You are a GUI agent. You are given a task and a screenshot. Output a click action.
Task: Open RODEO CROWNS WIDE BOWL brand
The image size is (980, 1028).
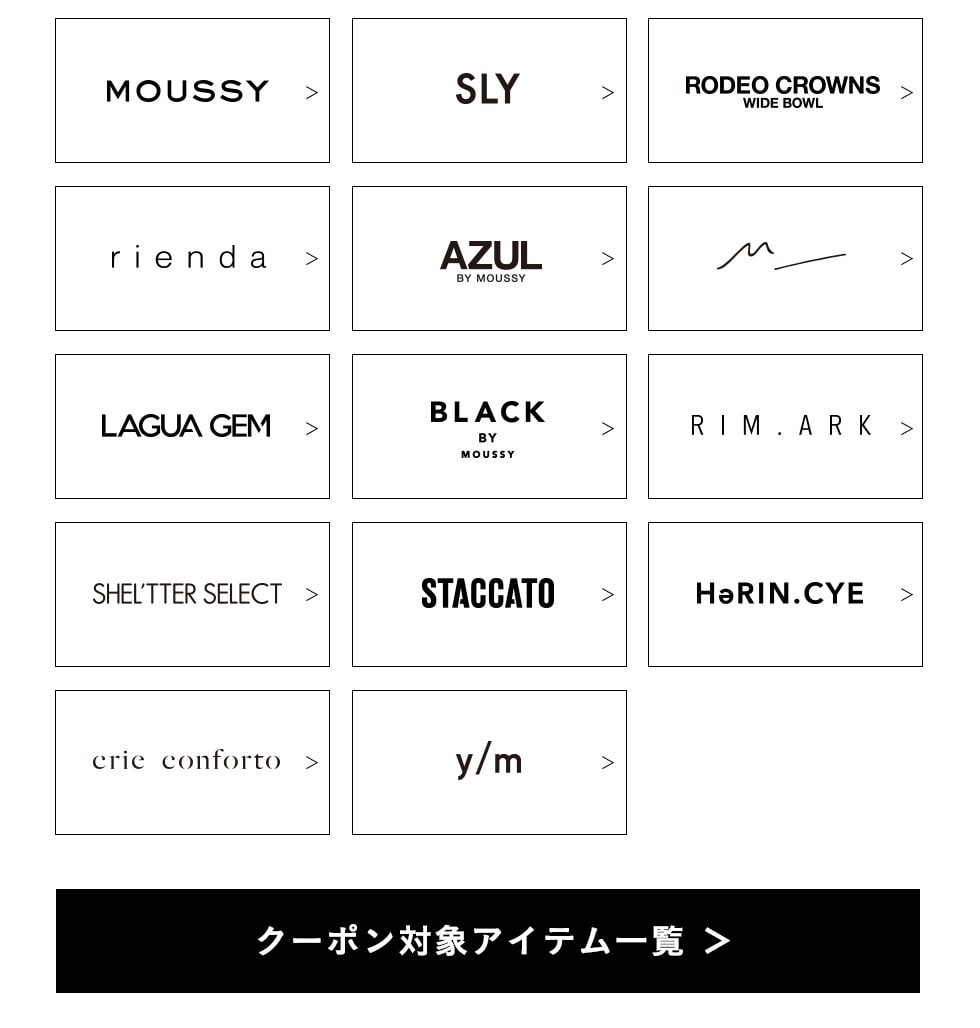pyautogui.click(x=785, y=91)
